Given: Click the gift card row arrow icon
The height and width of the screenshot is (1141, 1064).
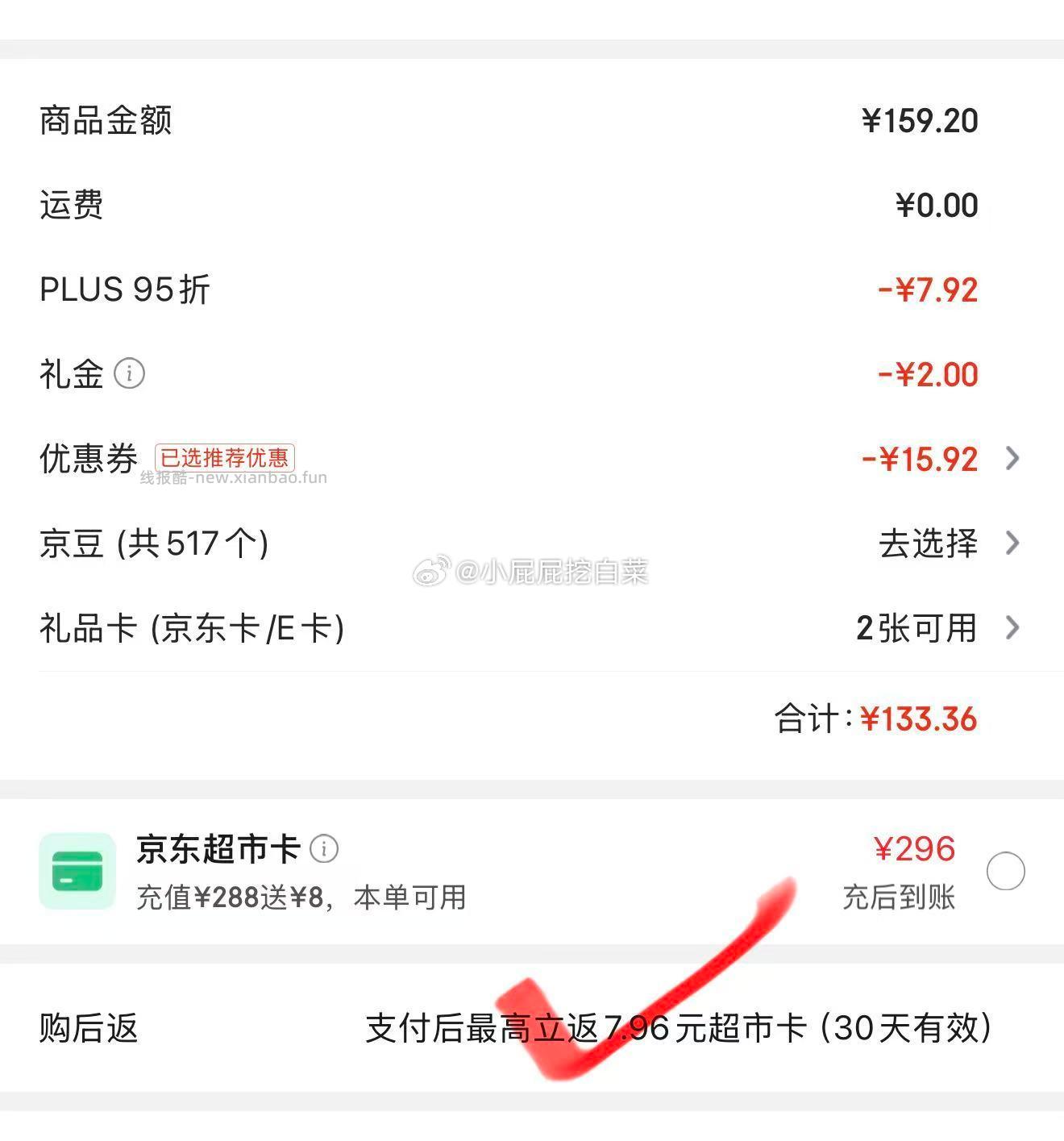Looking at the screenshot, I should [1012, 629].
